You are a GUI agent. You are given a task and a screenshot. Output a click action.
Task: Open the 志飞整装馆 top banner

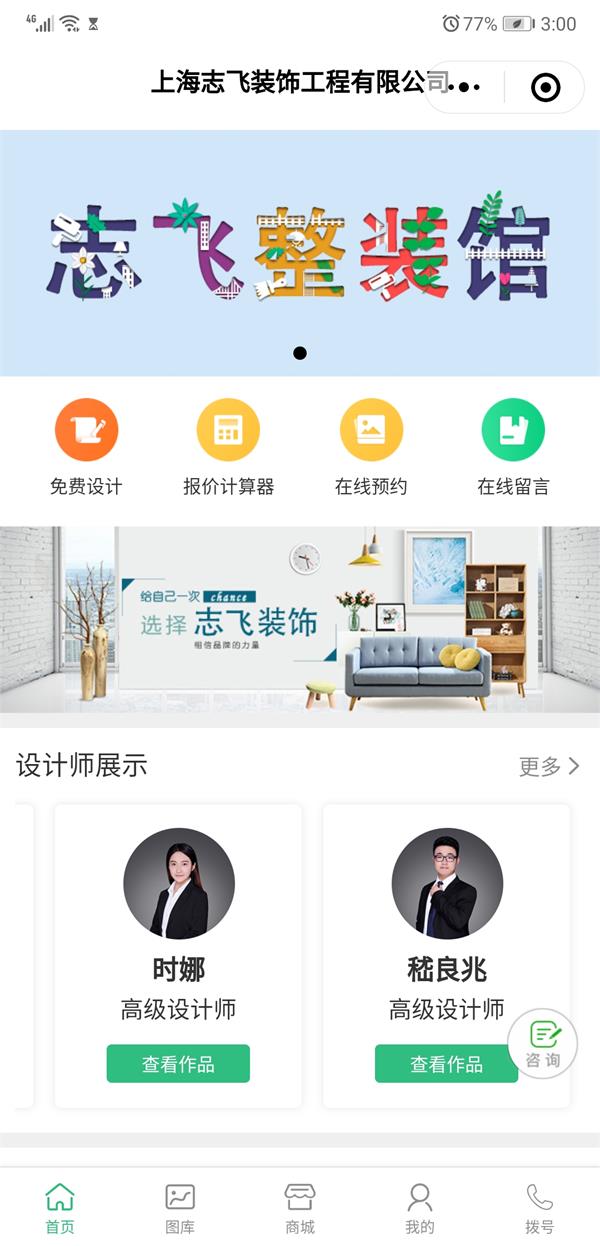click(300, 252)
